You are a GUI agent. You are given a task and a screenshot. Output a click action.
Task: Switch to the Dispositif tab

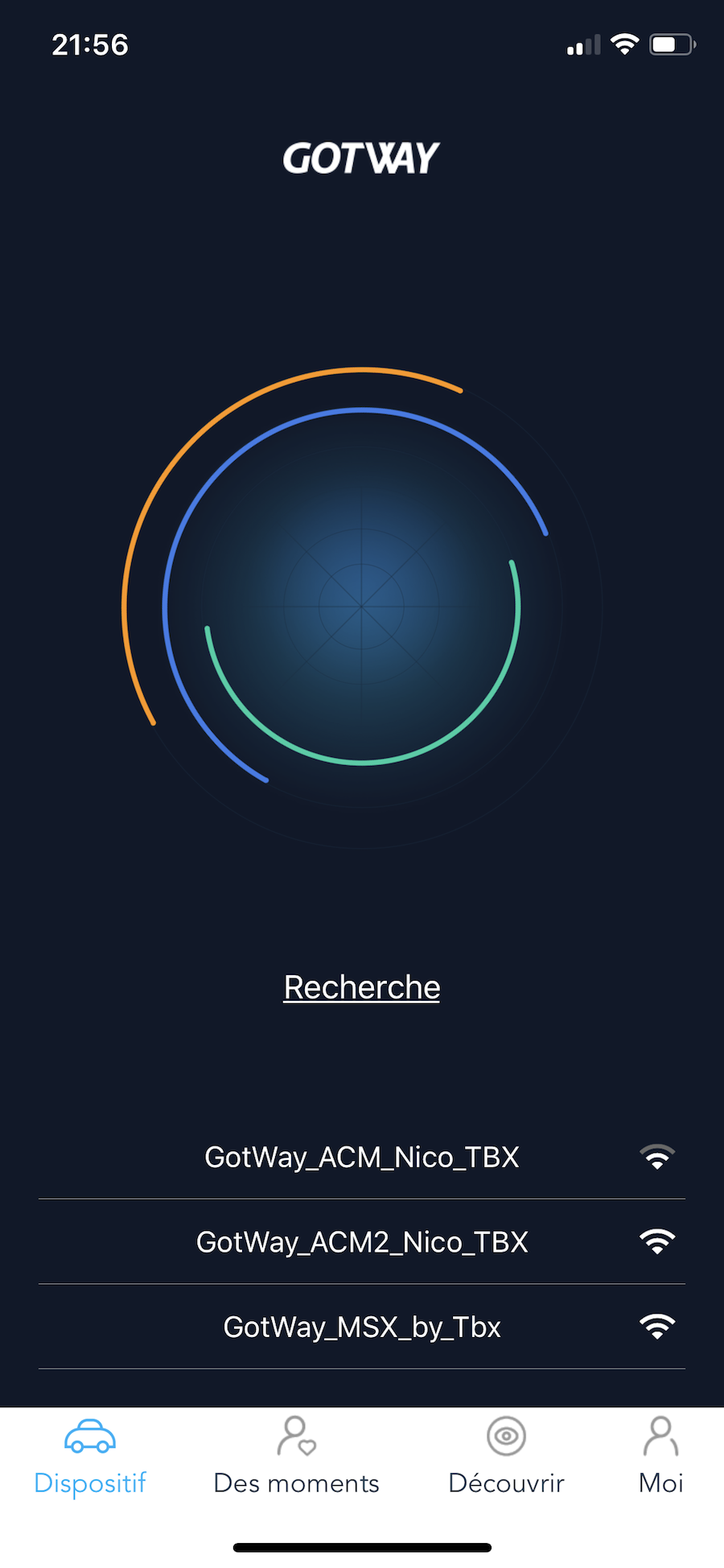pyautogui.click(x=90, y=1458)
